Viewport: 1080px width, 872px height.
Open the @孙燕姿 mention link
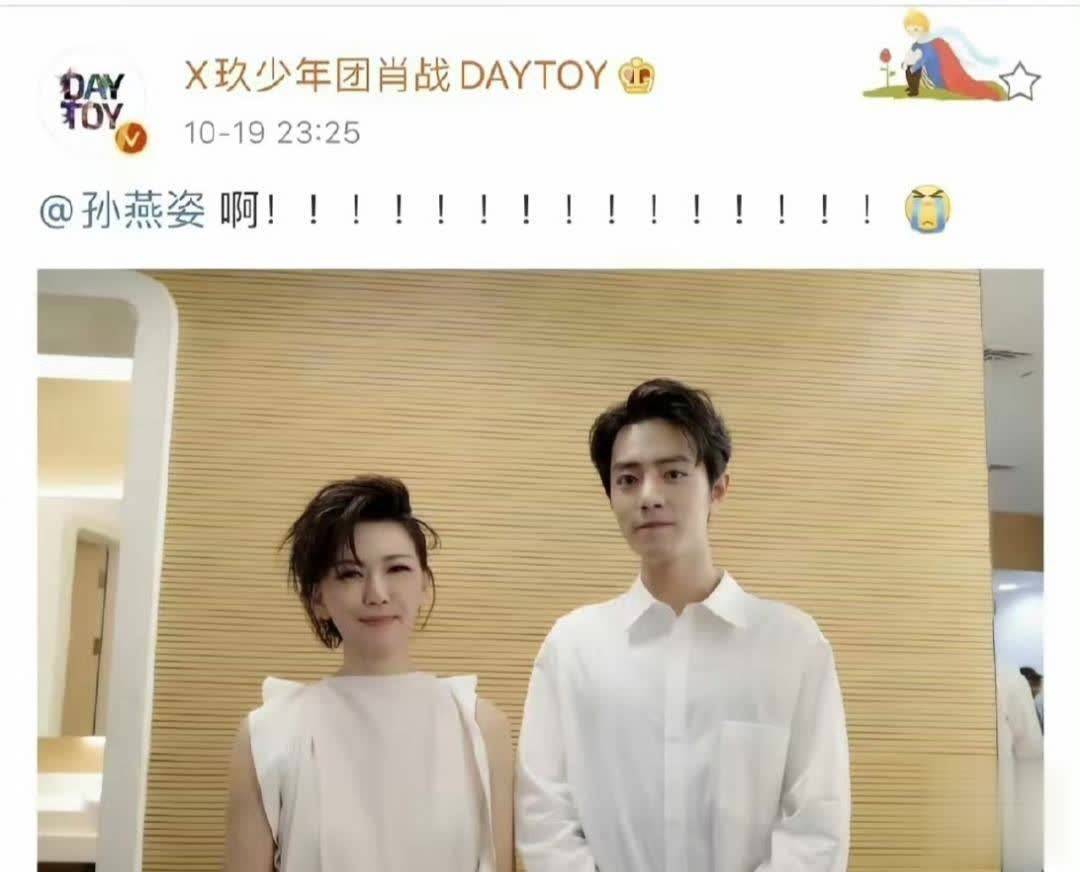(122, 212)
